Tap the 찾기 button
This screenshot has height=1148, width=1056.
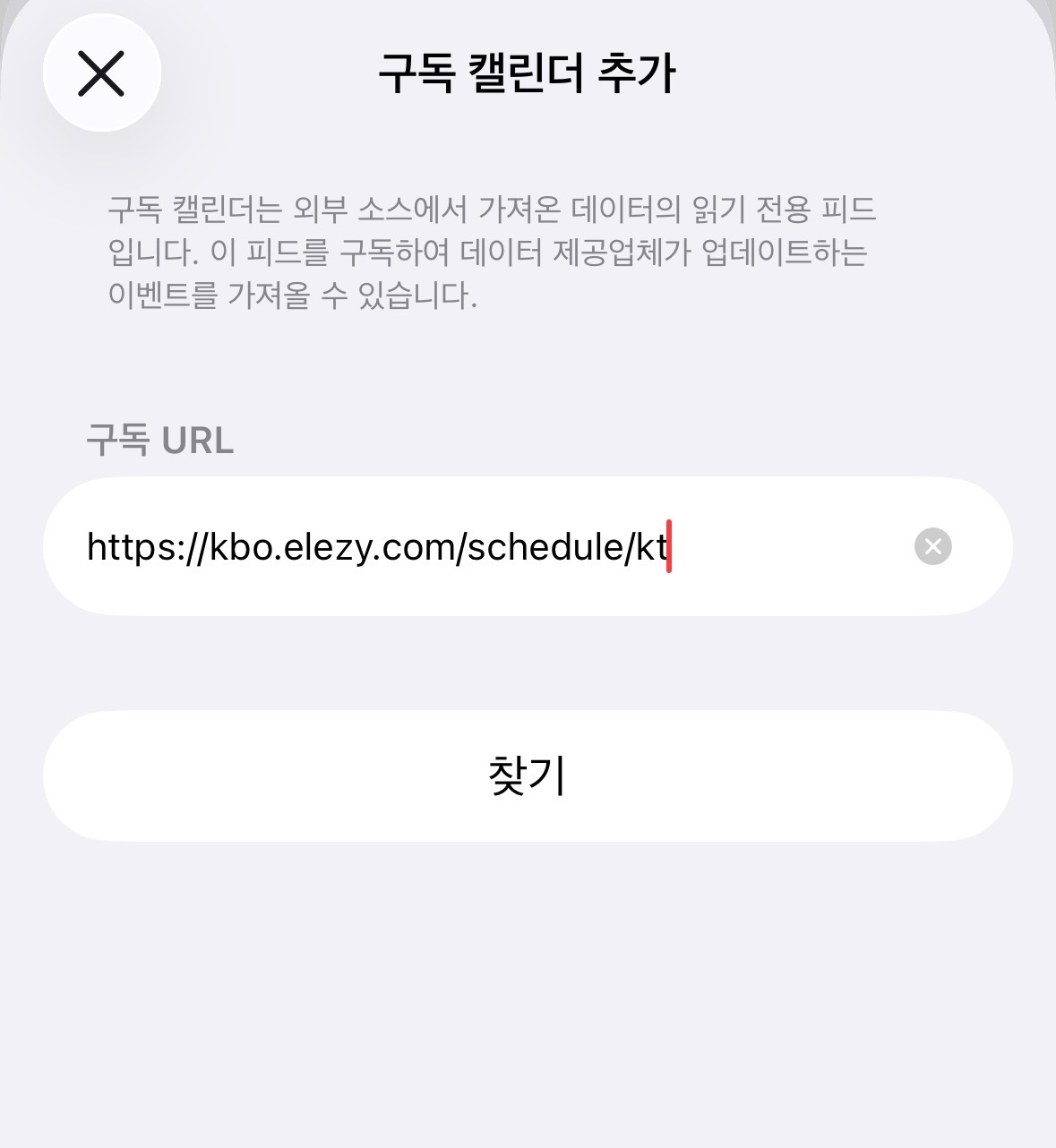pyautogui.click(x=528, y=775)
